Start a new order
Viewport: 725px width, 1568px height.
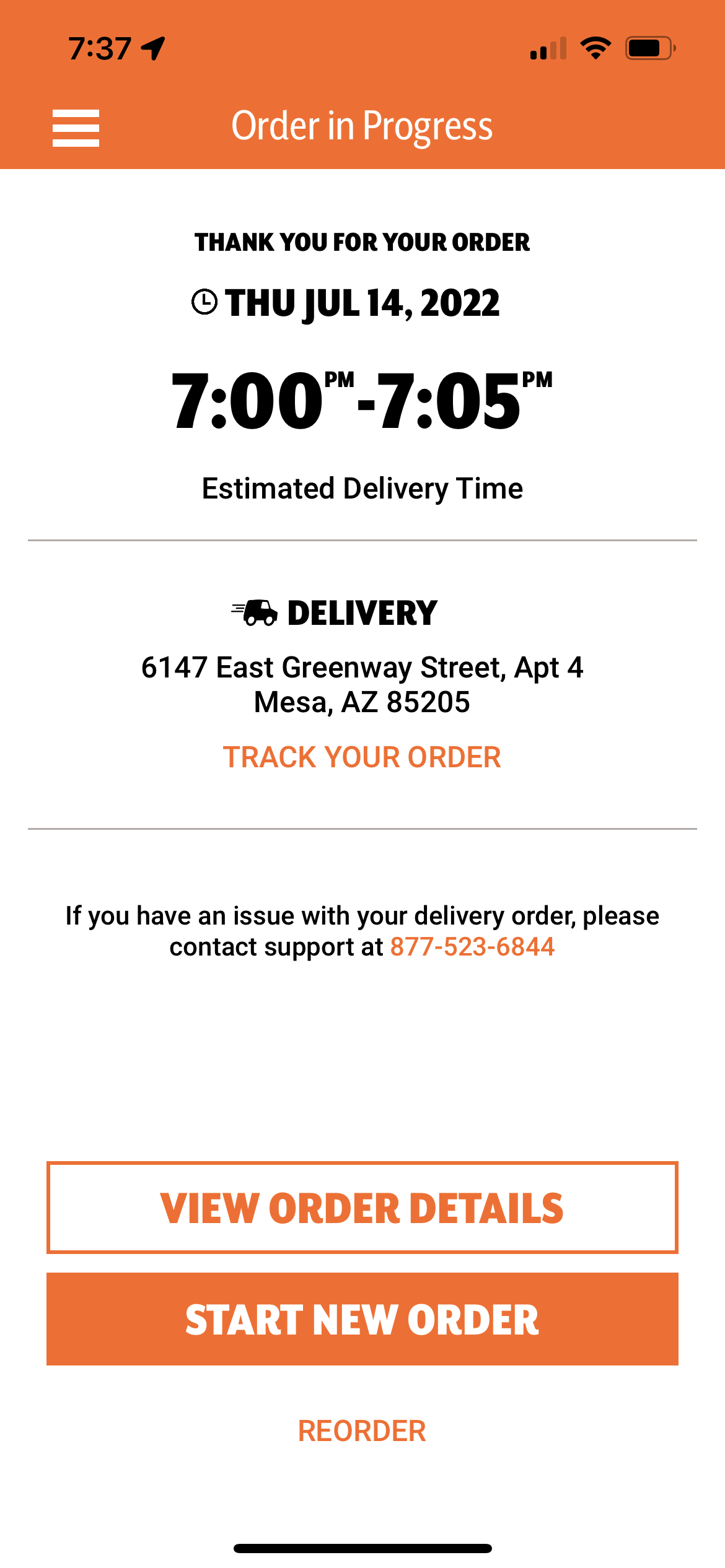362,1320
